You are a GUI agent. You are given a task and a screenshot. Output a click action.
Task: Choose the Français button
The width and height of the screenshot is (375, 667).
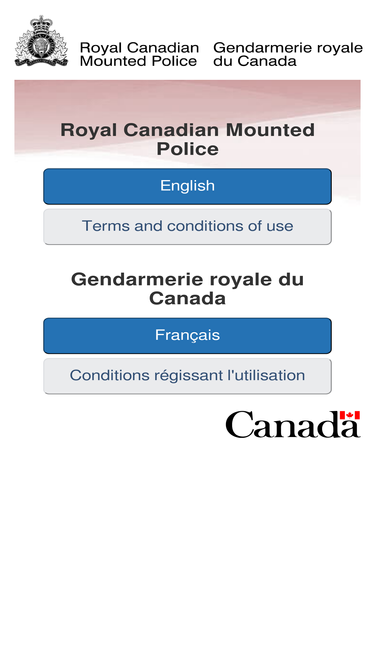point(187,336)
